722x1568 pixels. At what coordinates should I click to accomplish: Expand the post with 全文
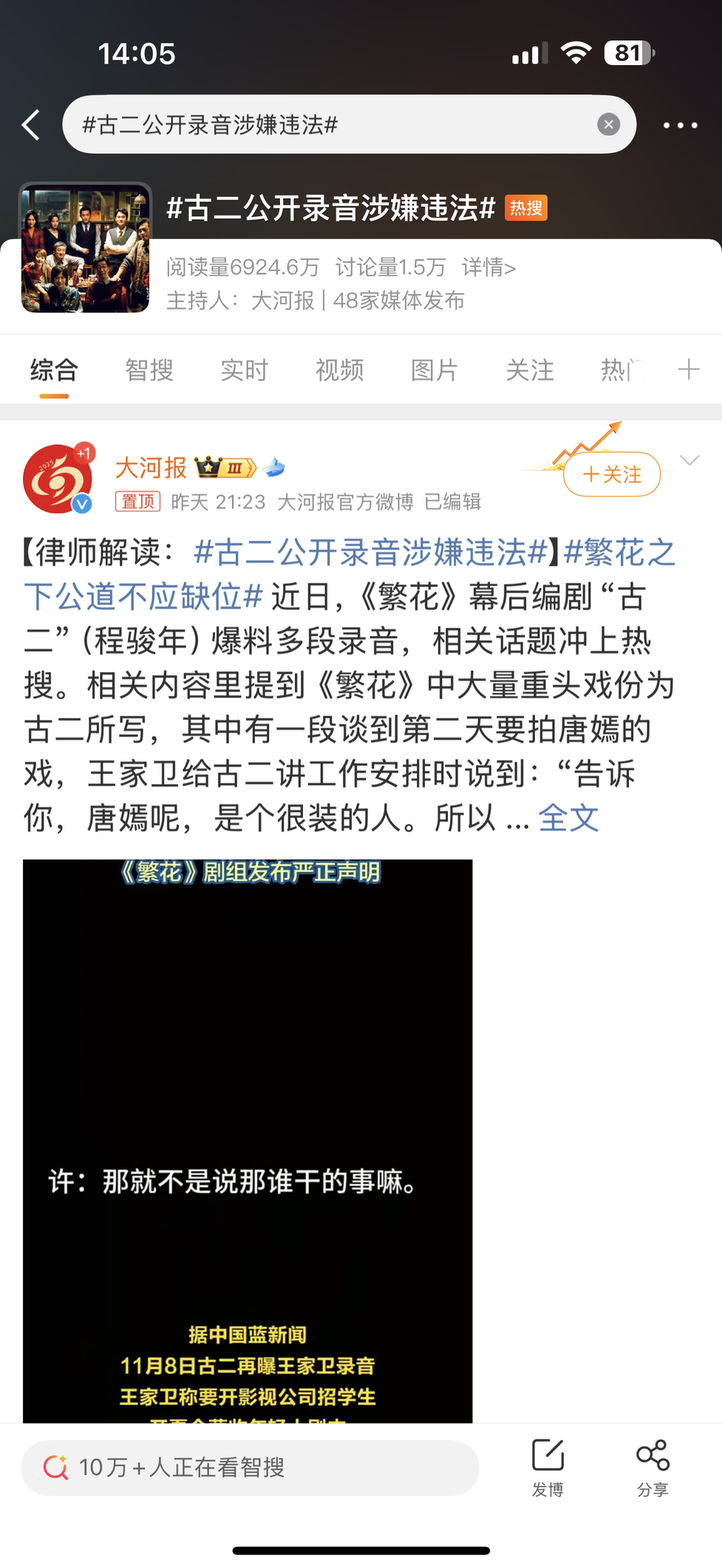point(568,818)
